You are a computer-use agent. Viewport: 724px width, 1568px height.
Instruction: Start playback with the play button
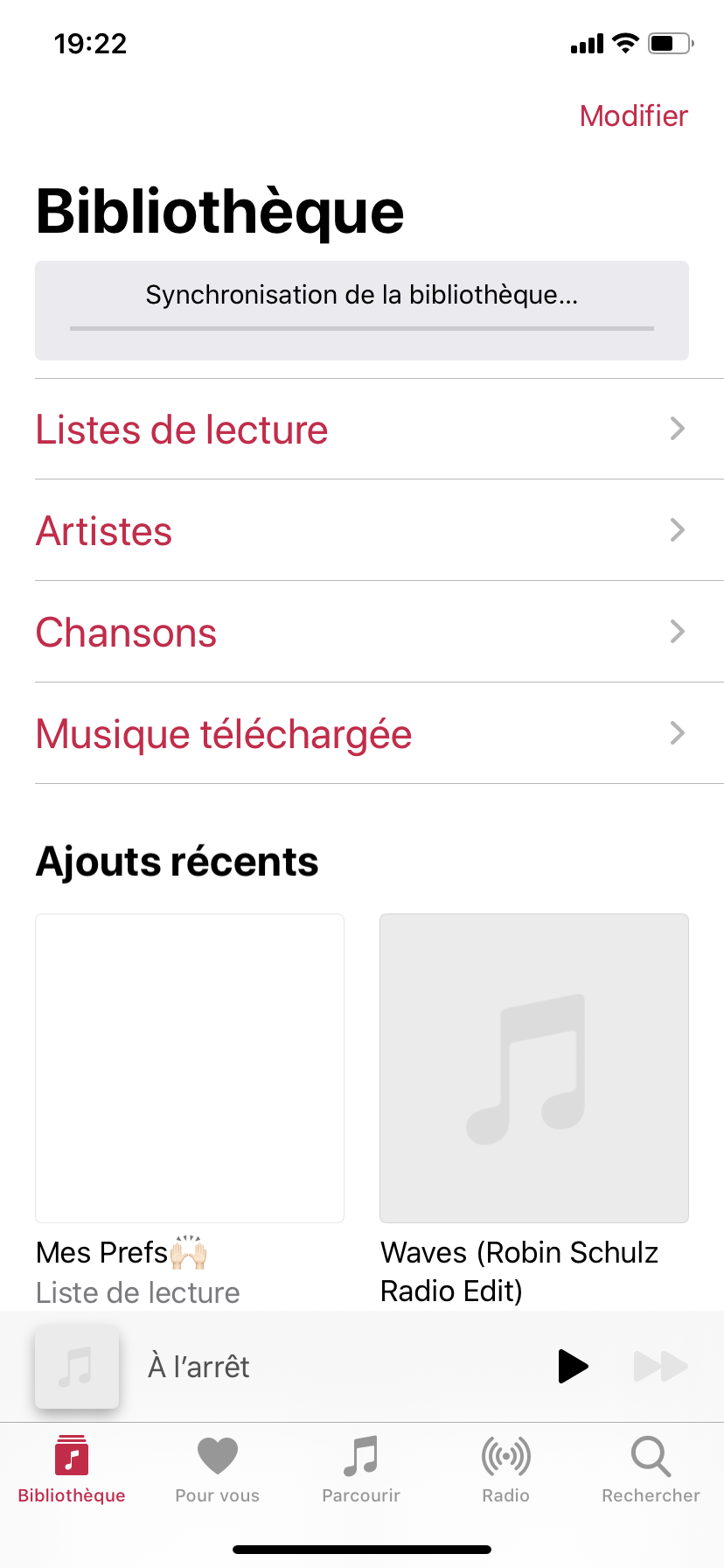[573, 1366]
